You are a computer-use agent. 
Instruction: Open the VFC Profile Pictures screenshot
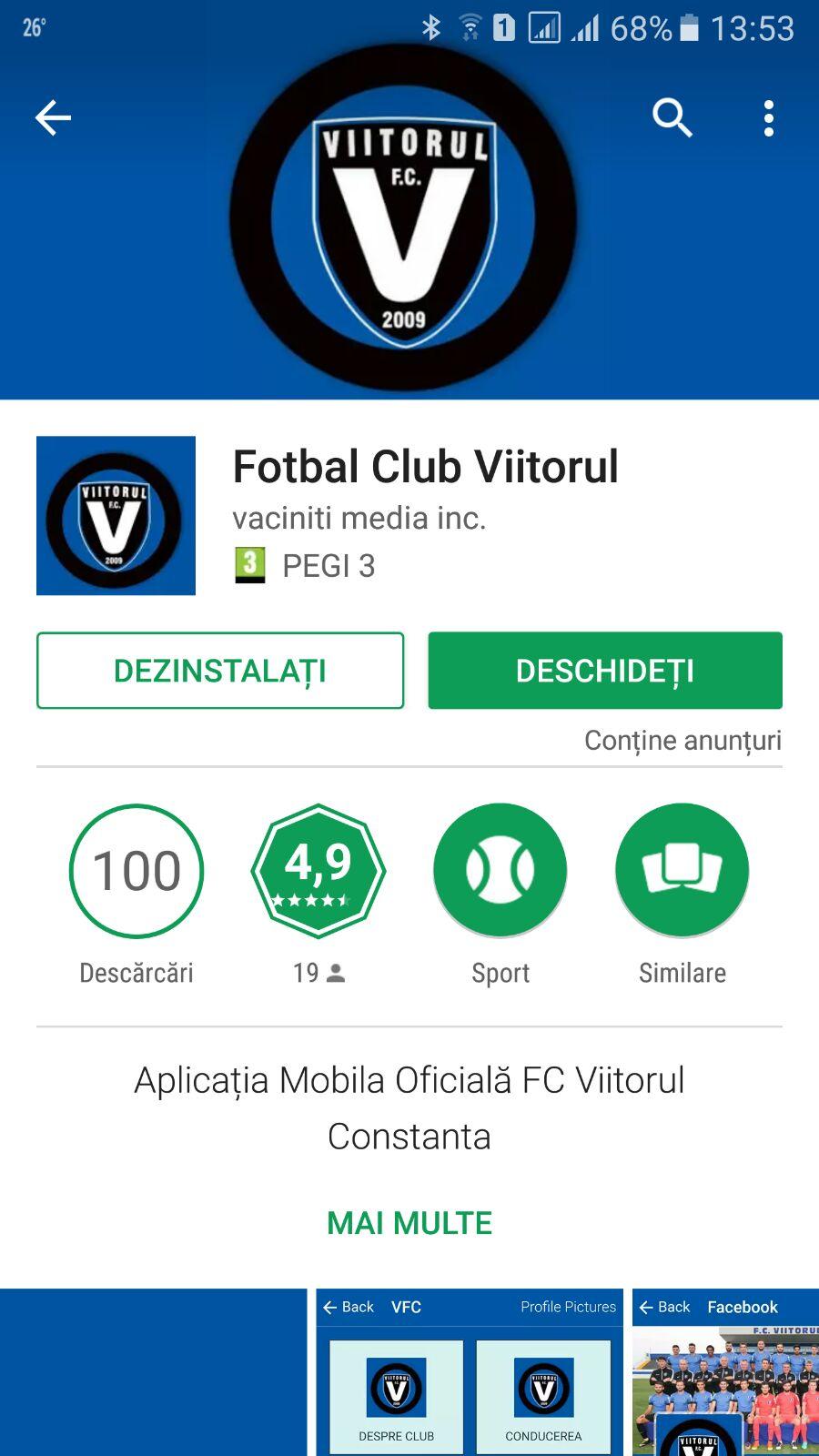[x=470, y=1372]
